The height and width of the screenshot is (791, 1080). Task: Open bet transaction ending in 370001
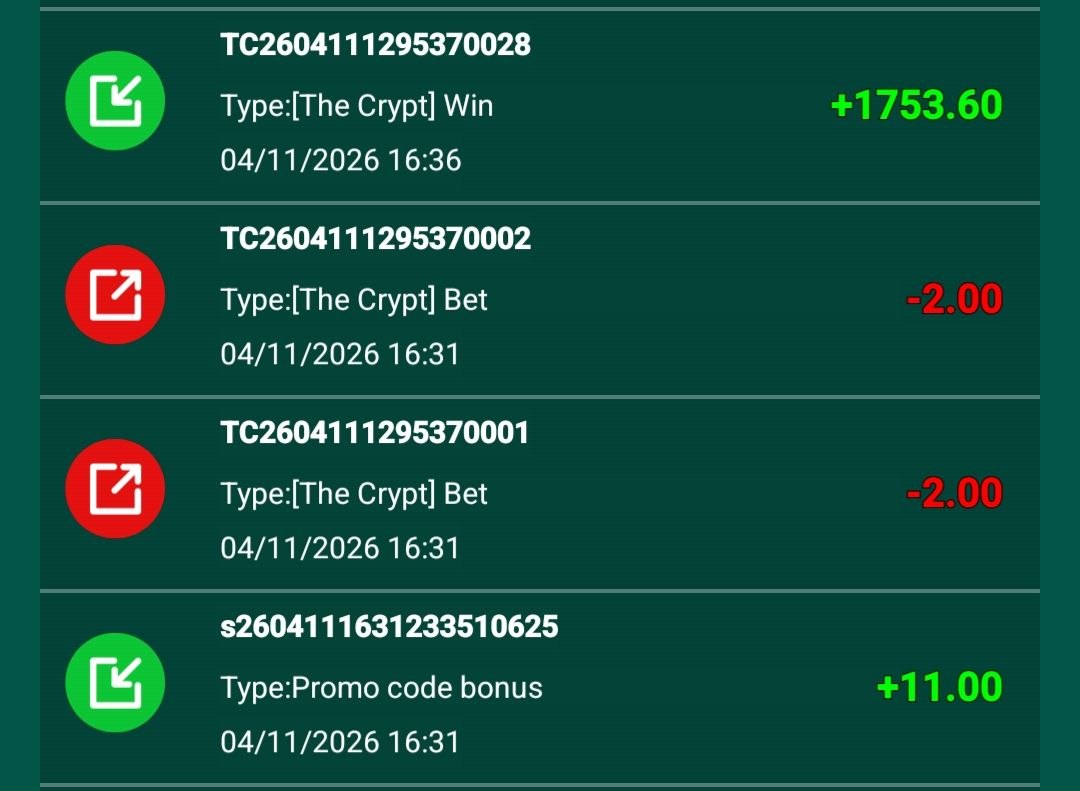(x=540, y=493)
